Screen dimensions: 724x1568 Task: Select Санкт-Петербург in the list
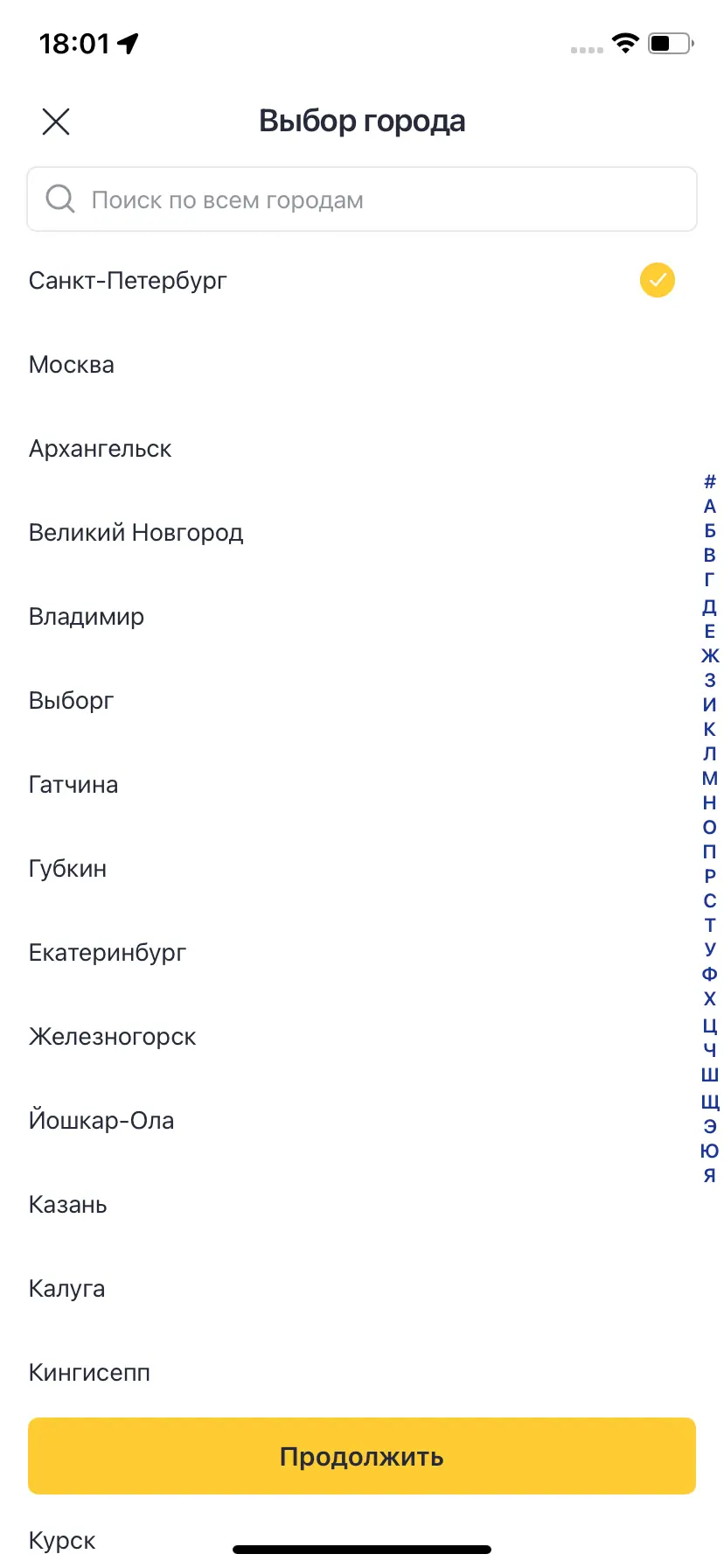coord(362,281)
